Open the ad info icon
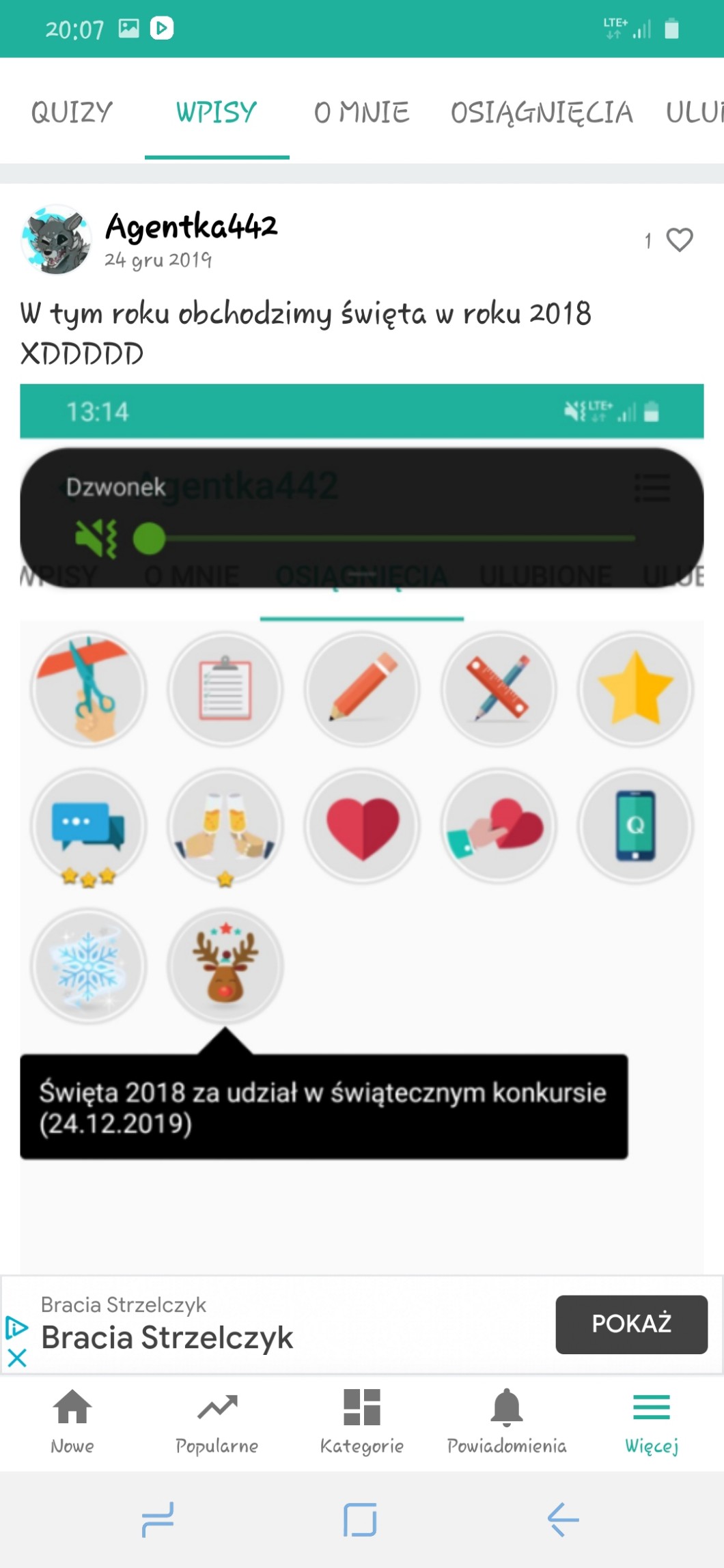The width and height of the screenshot is (724, 1568). [16, 1328]
